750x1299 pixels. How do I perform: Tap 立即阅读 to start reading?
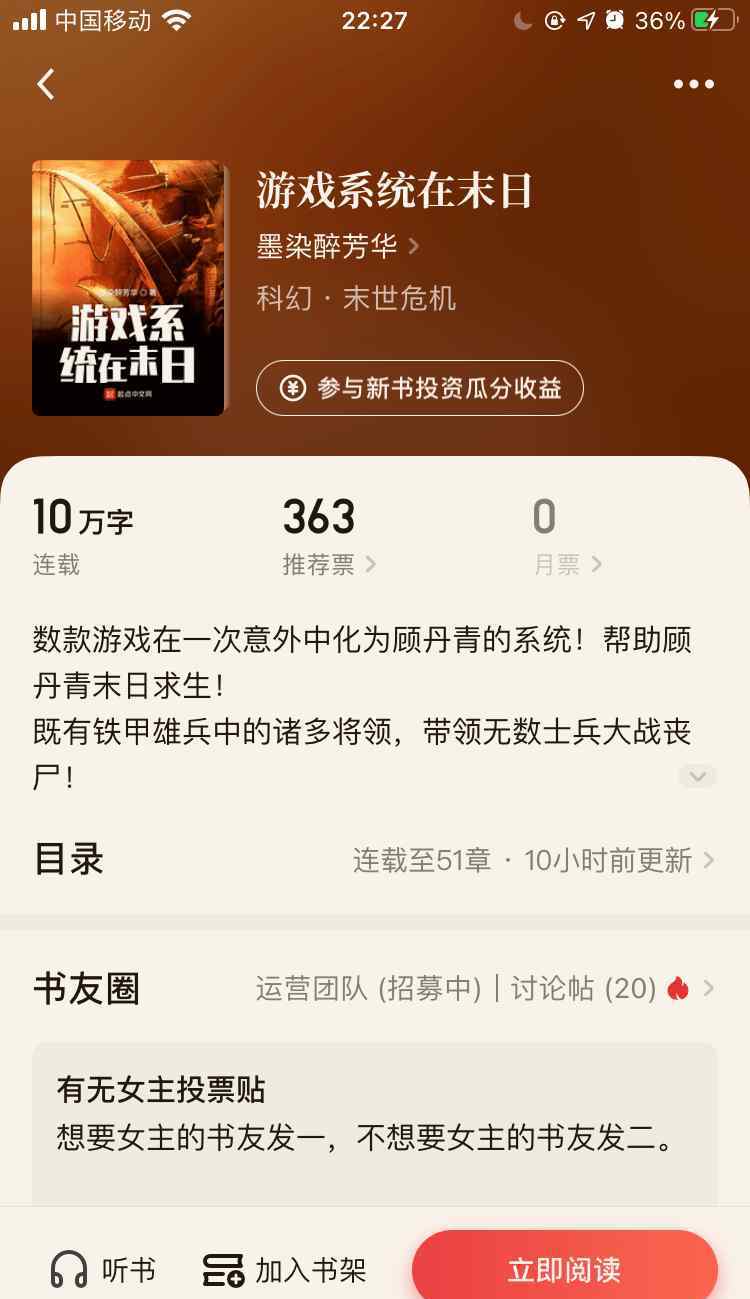pyautogui.click(x=565, y=1268)
